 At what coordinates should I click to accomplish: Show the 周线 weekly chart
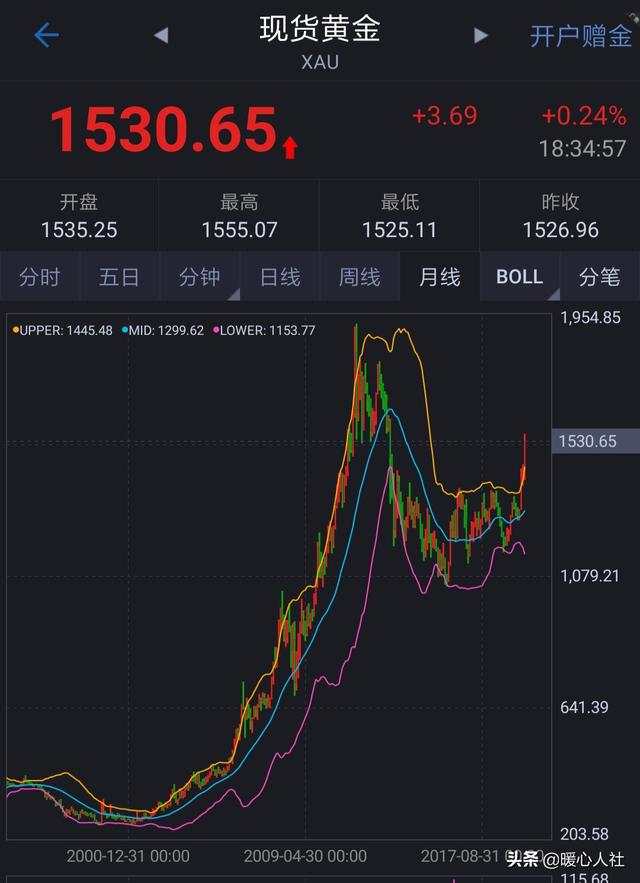(360, 277)
